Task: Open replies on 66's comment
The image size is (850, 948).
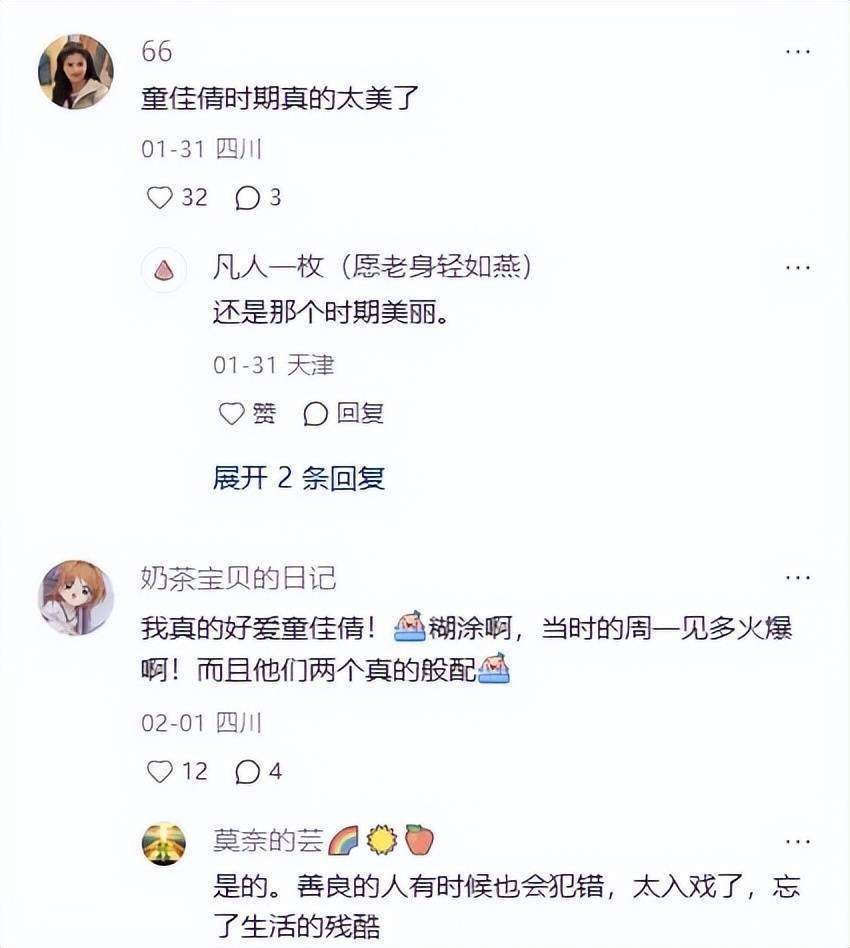Action: [x=247, y=198]
